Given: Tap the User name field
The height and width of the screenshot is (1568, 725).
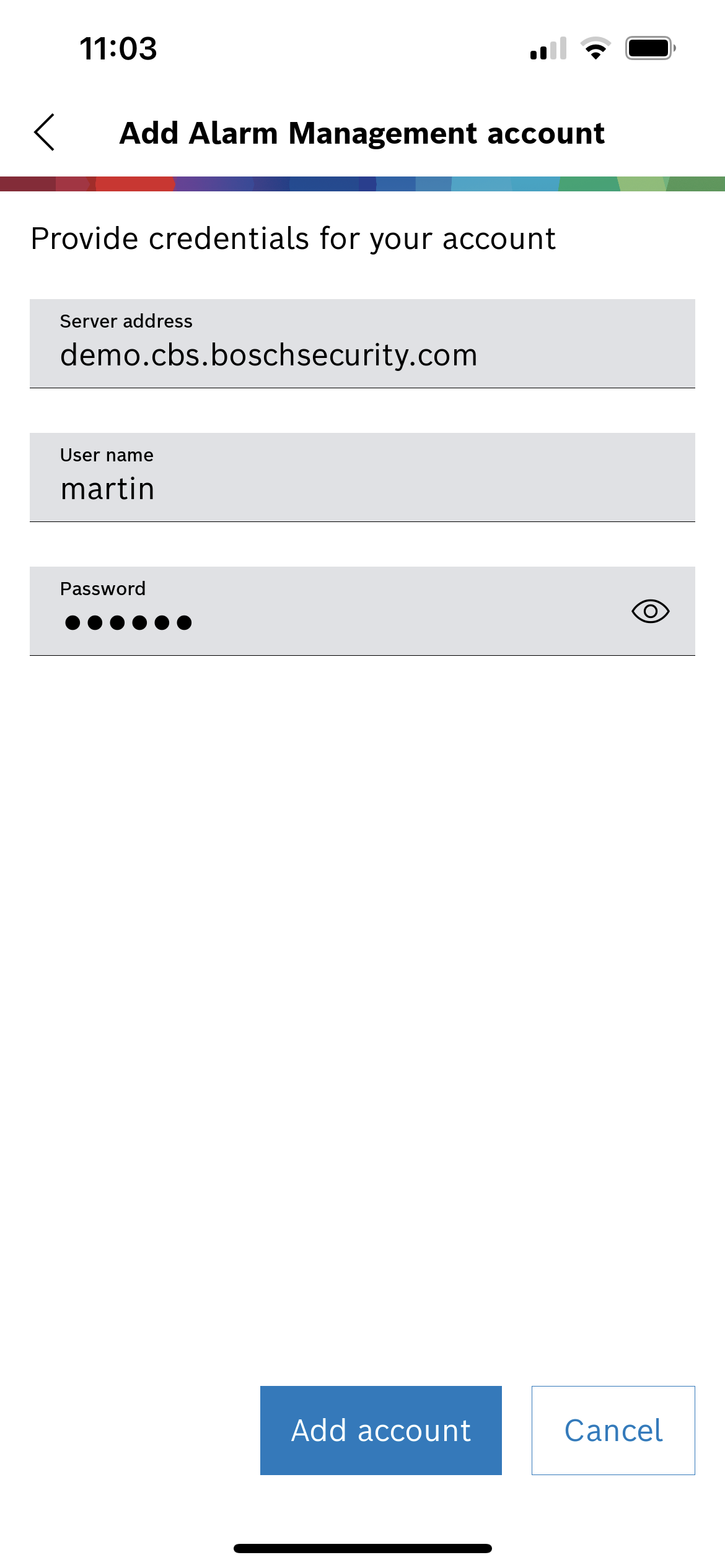Looking at the screenshot, I should [362, 478].
